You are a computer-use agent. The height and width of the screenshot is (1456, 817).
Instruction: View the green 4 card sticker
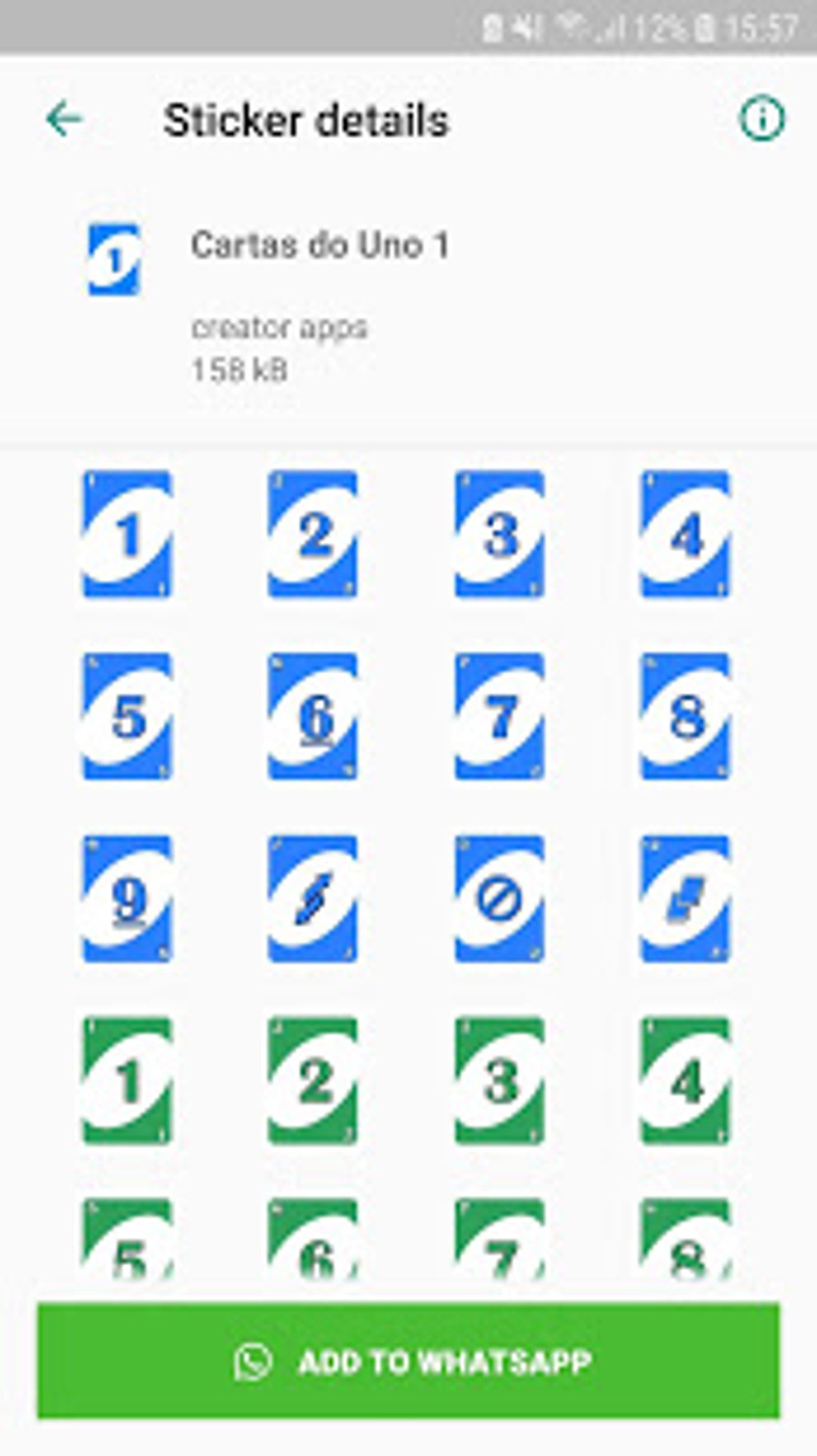click(x=686, y=1080)
